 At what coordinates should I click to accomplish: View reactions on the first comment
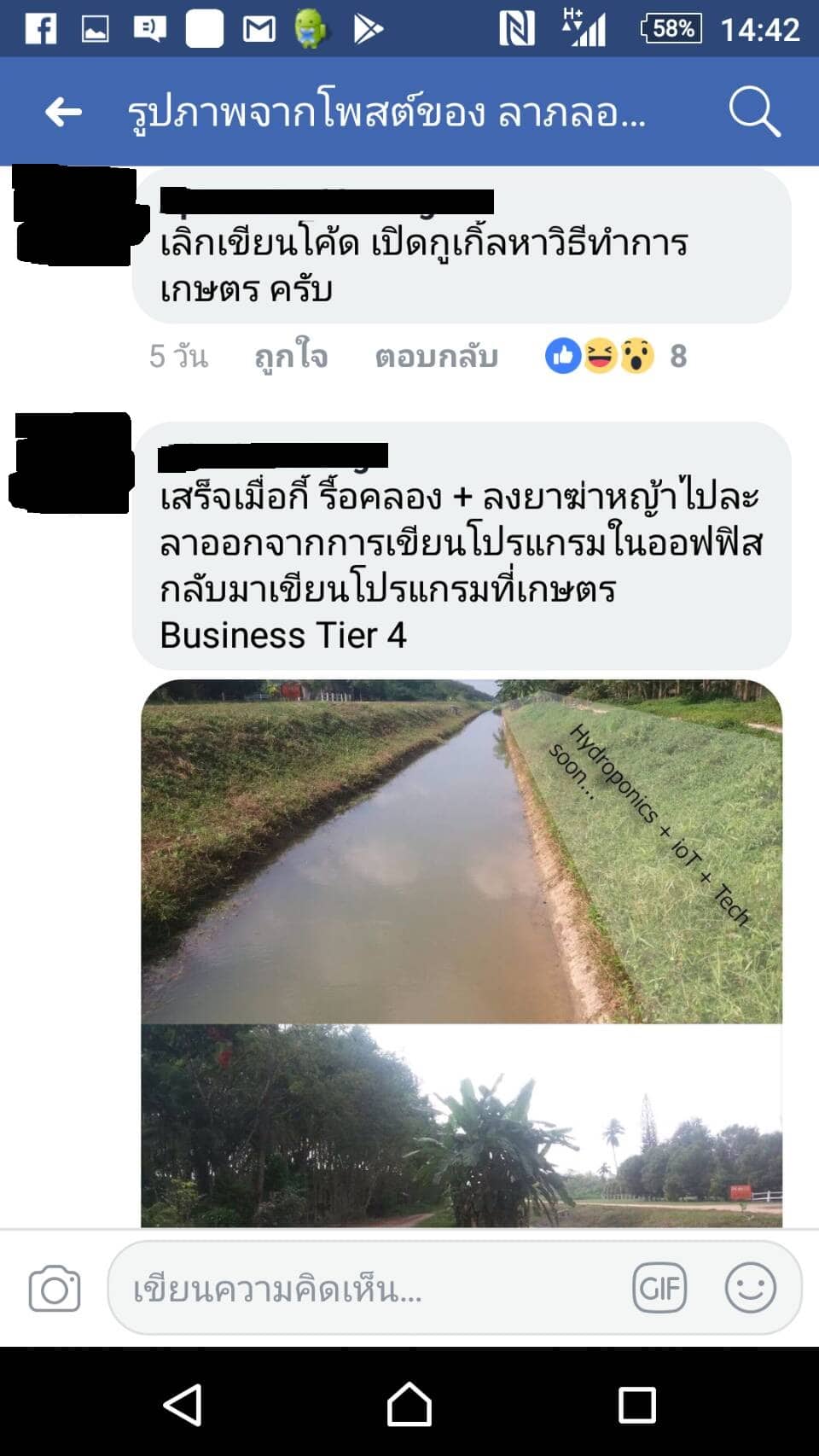(x=614, y=356)
